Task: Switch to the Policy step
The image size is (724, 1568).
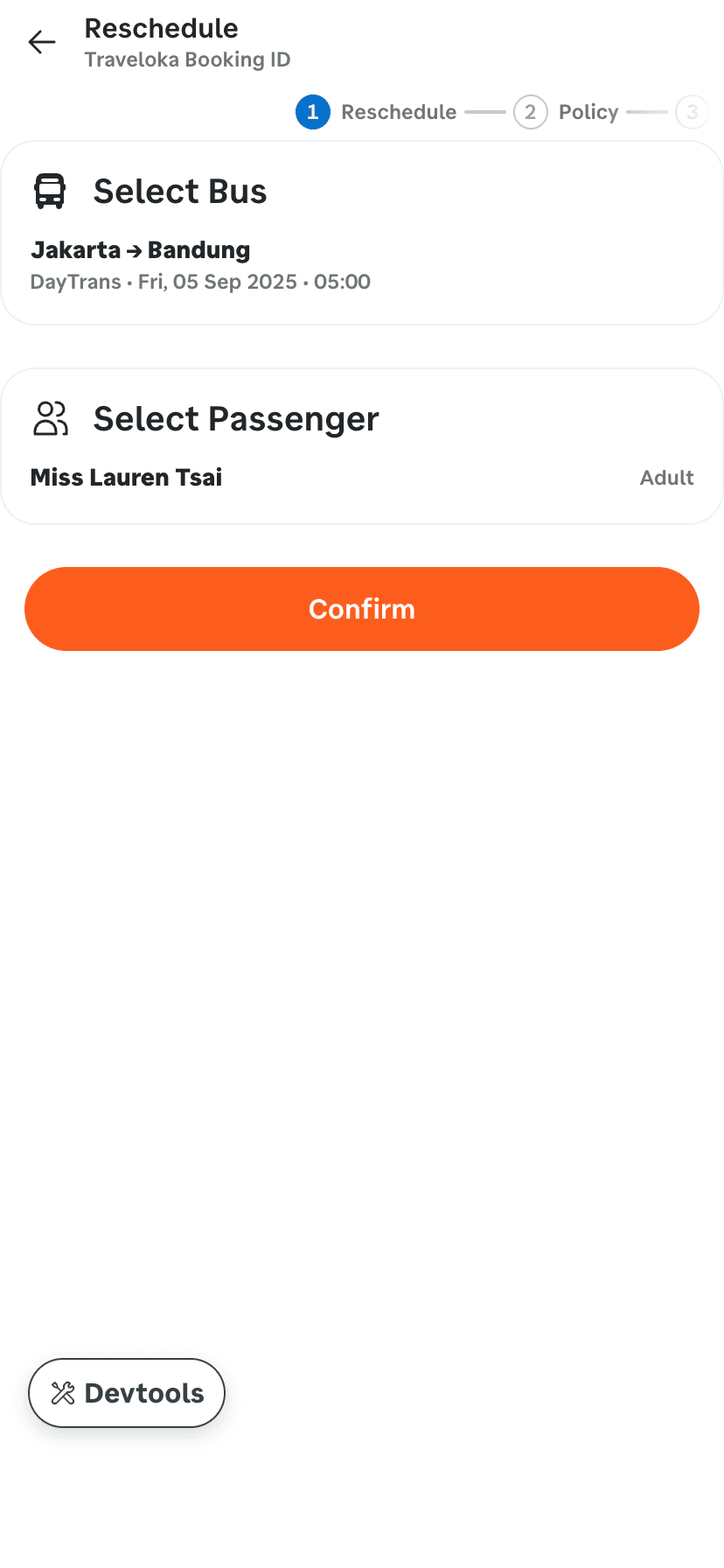Action: (588, 112)
